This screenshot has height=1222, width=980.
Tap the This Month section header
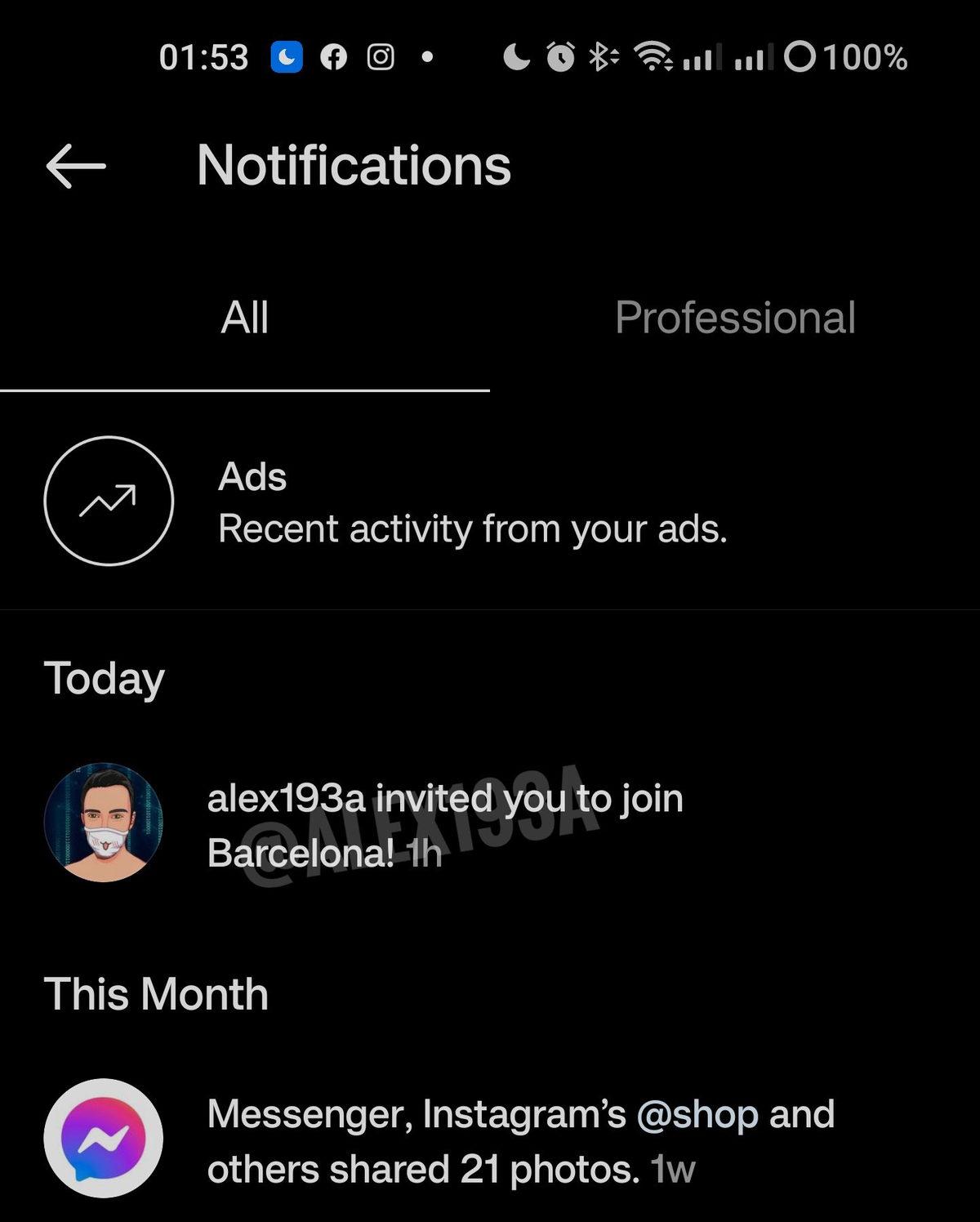pos(154,994)
